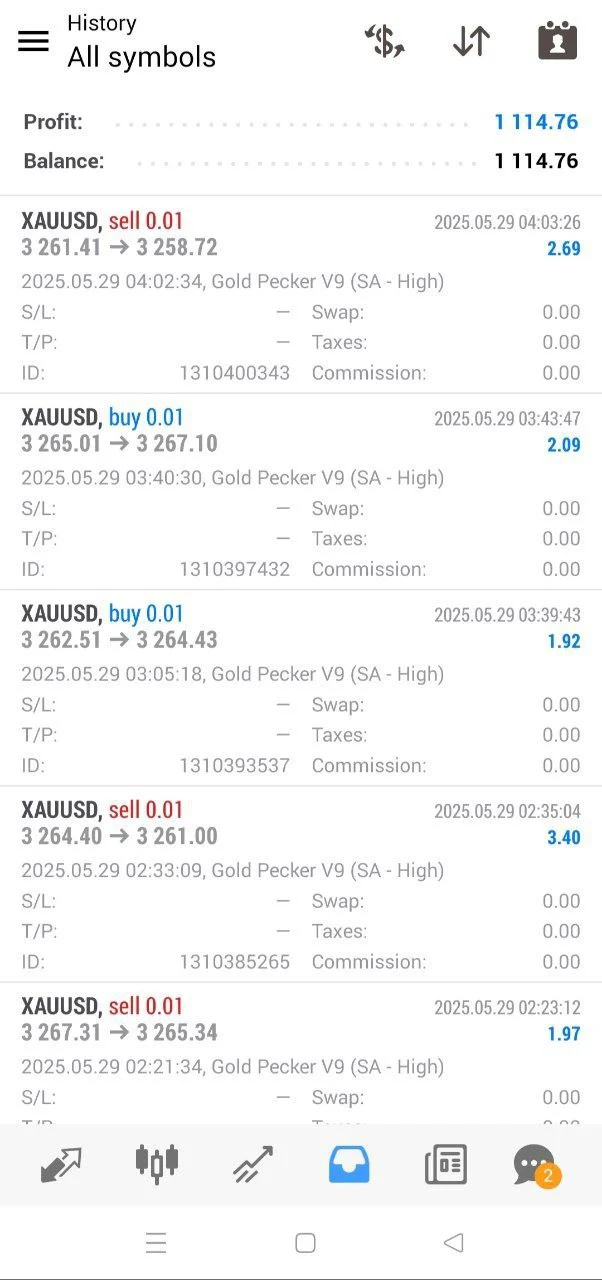Select the History inbox tab
The height and width of the screenshot is (1280, 602).
349,1165
